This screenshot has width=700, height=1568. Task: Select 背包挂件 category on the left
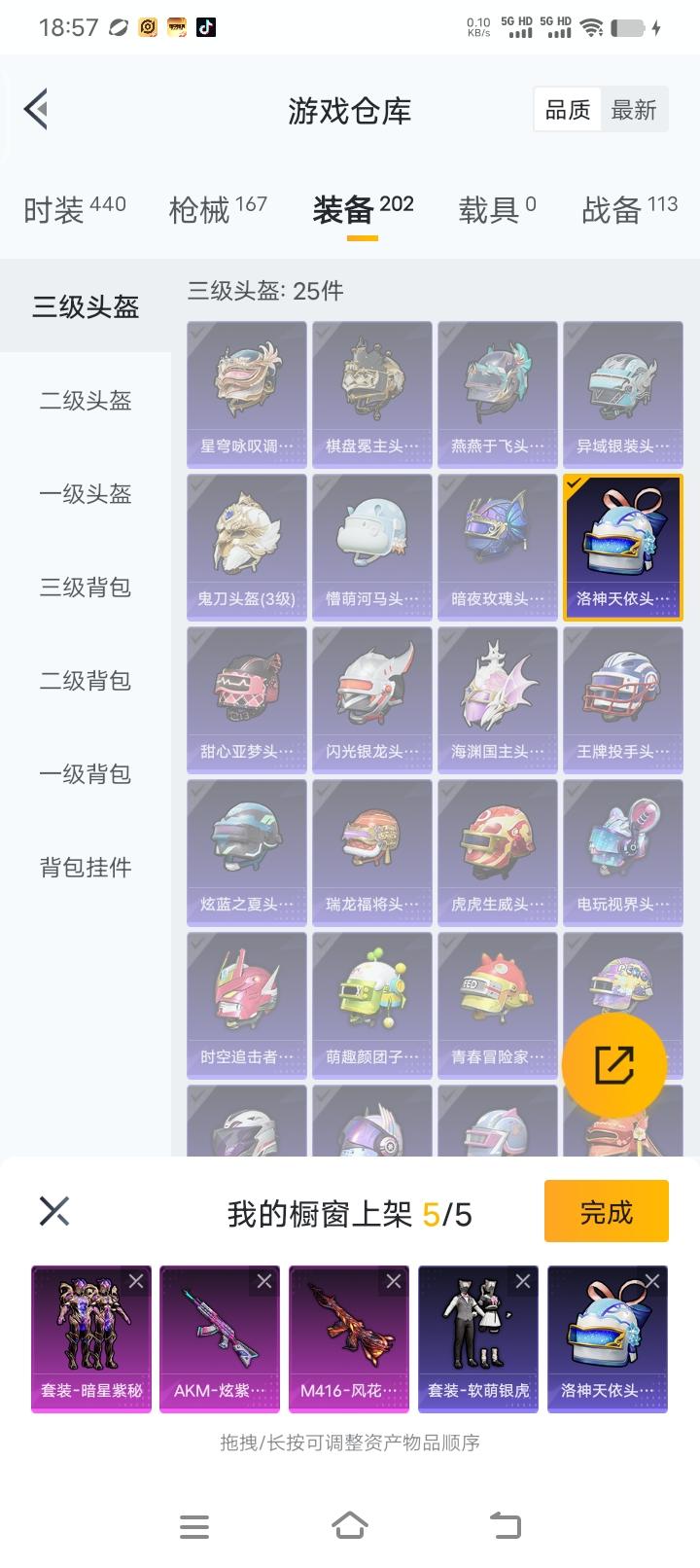(x=85, y=868)
